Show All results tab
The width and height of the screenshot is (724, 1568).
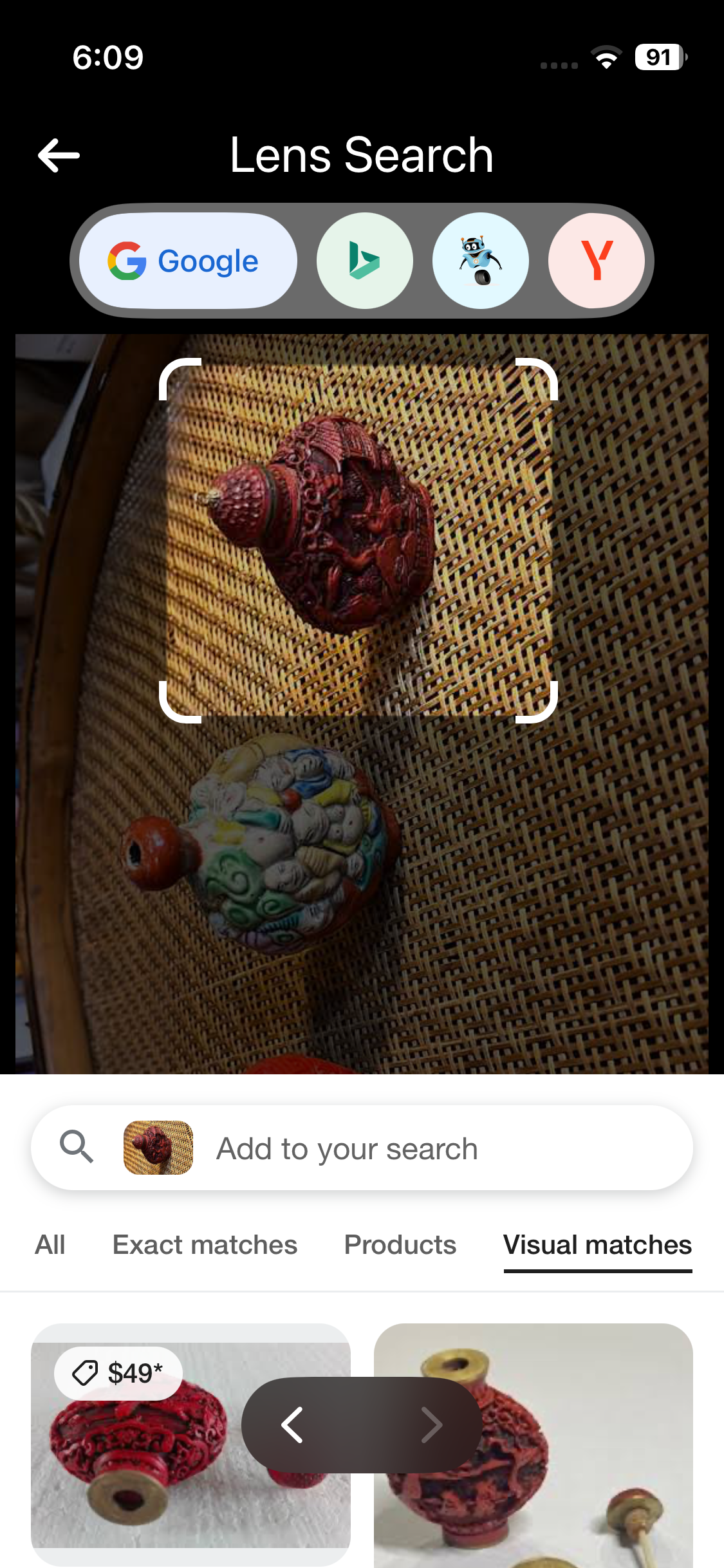click(x=50, y=1245)
